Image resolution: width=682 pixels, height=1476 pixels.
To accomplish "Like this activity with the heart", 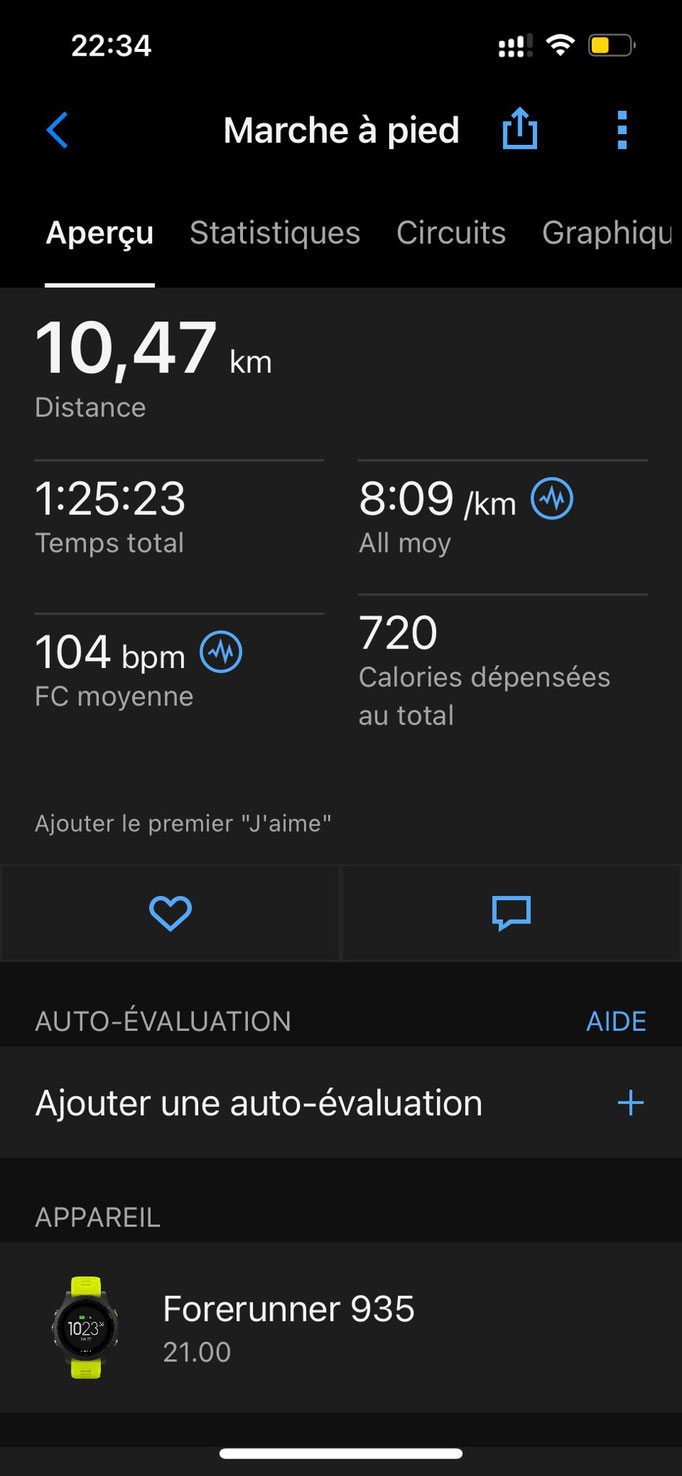I will click(x=170, y=913).
